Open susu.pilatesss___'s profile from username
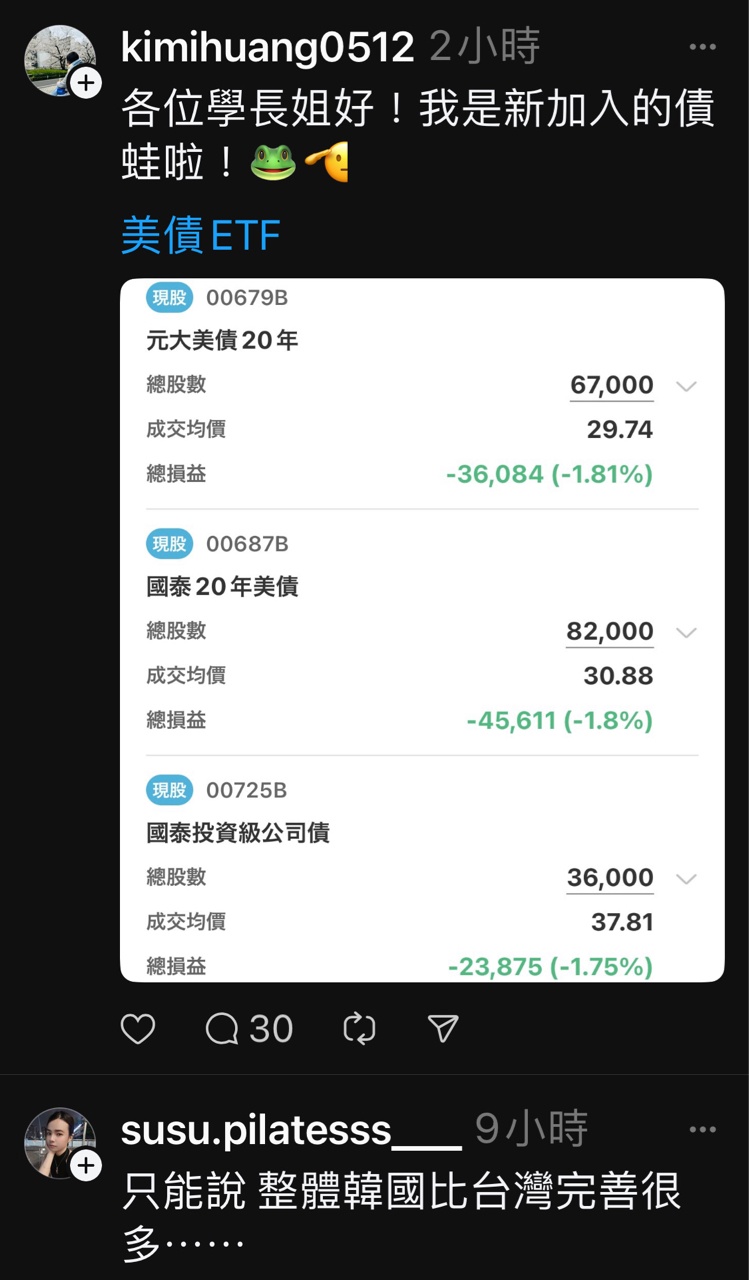Screen dimensions: 749x1280 (290, 1129)
